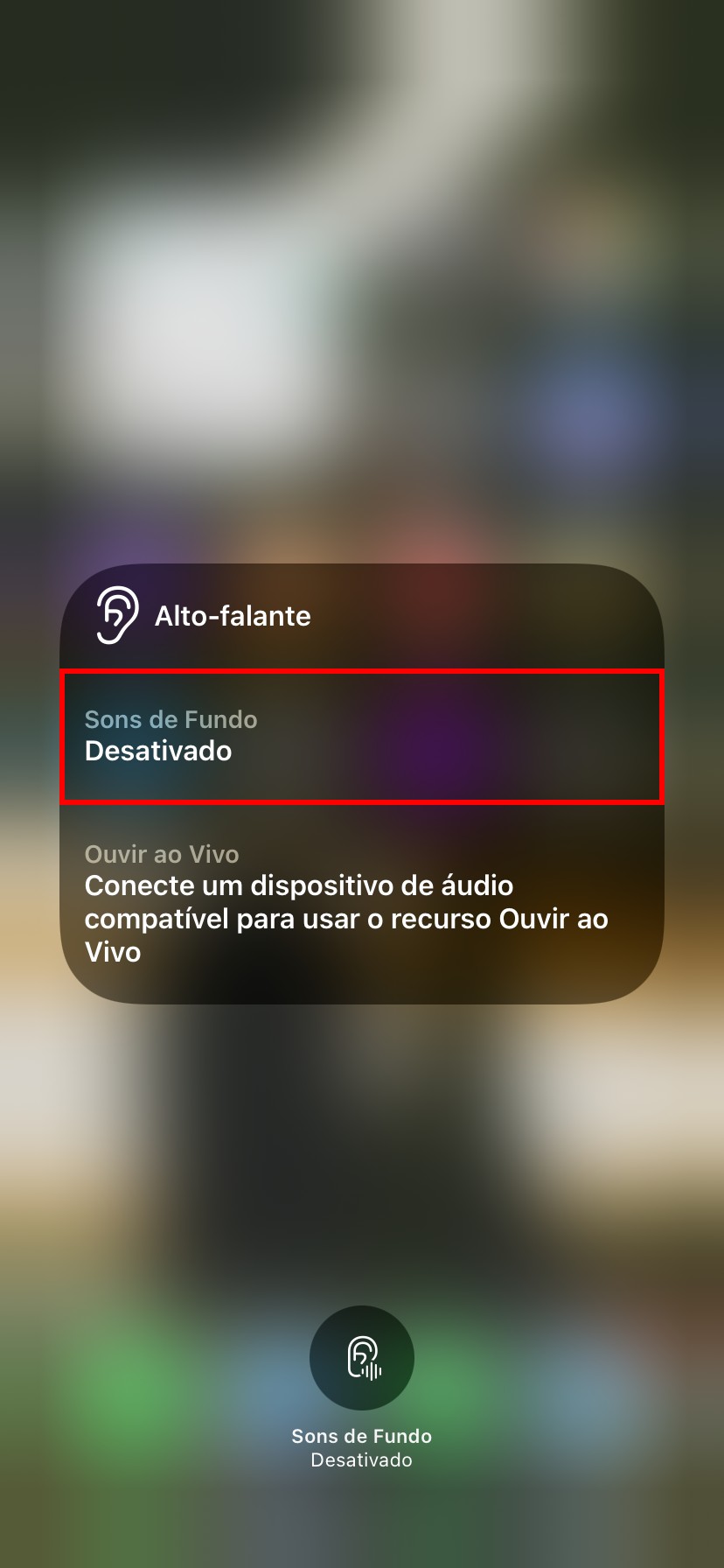
Task: Open the Sons de Fundo row
Action: [x=361, y=736]
